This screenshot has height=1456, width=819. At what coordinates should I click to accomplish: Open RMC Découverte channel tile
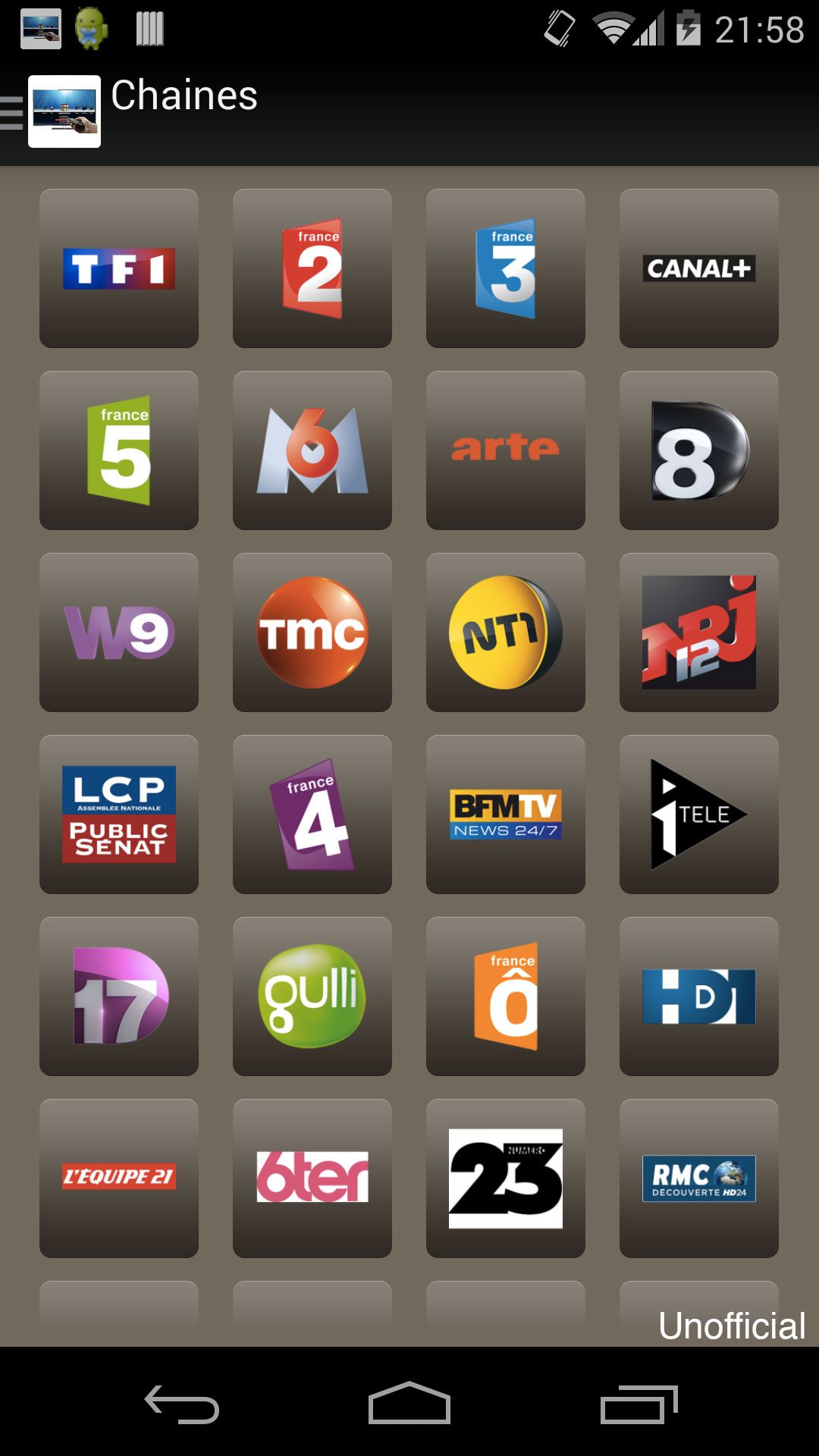click(699, 1178)
